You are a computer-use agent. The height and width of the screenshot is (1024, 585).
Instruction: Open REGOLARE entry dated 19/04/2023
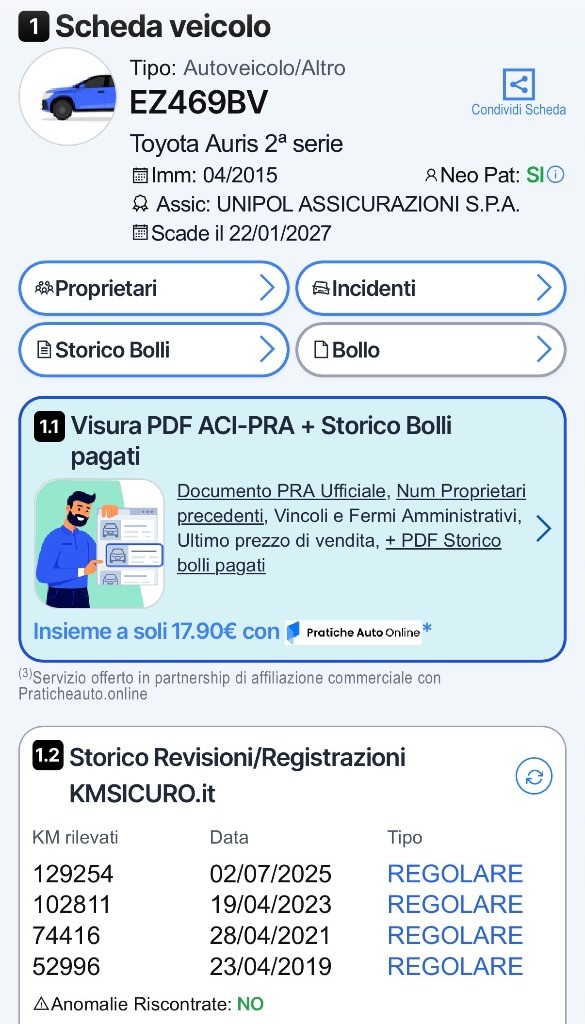click(x=455, y=904)
